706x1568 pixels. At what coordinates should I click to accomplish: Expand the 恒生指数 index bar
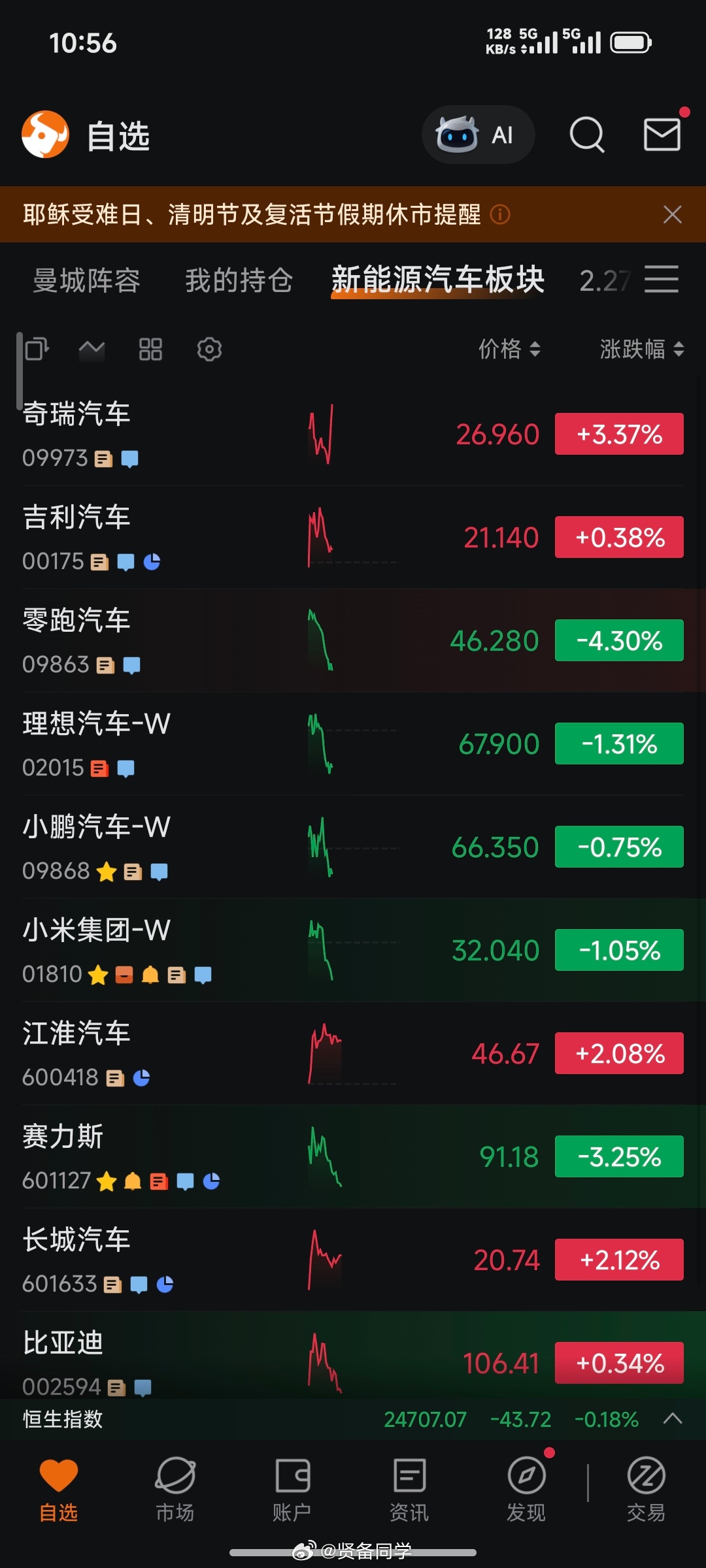[673, 1418]
